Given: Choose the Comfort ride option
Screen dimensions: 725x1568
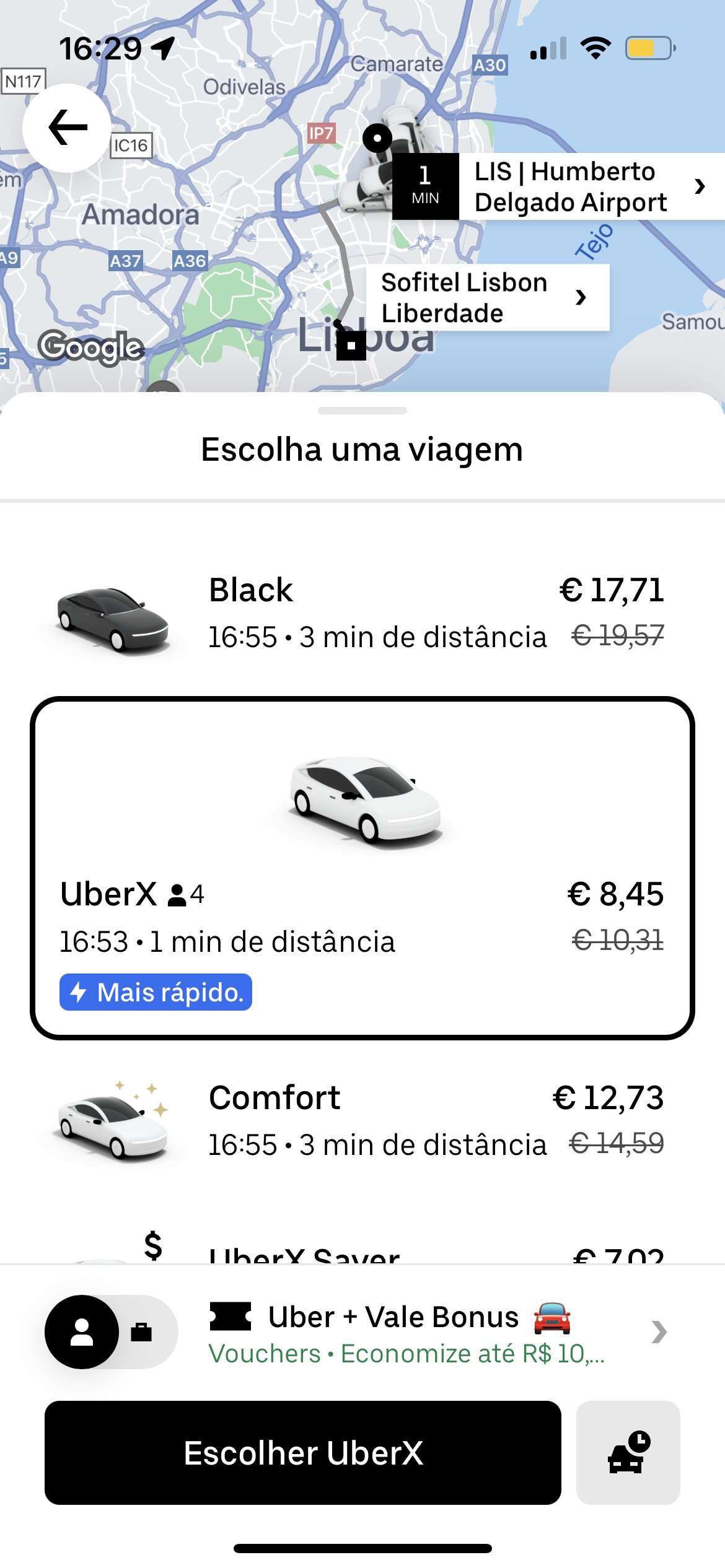Looking at the screenshot, I should (362, 1121).
